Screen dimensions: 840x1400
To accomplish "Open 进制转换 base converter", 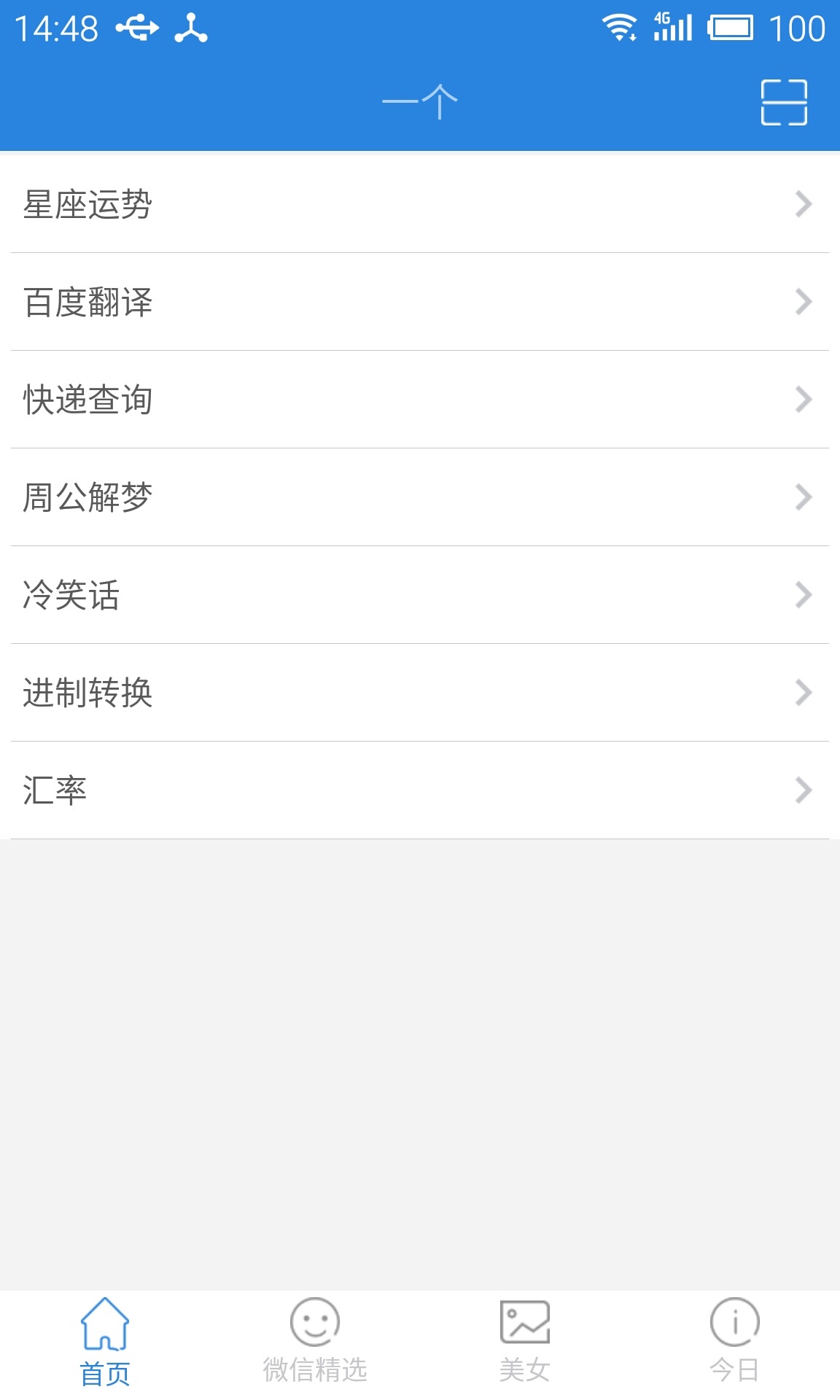I will click(420, 693).
